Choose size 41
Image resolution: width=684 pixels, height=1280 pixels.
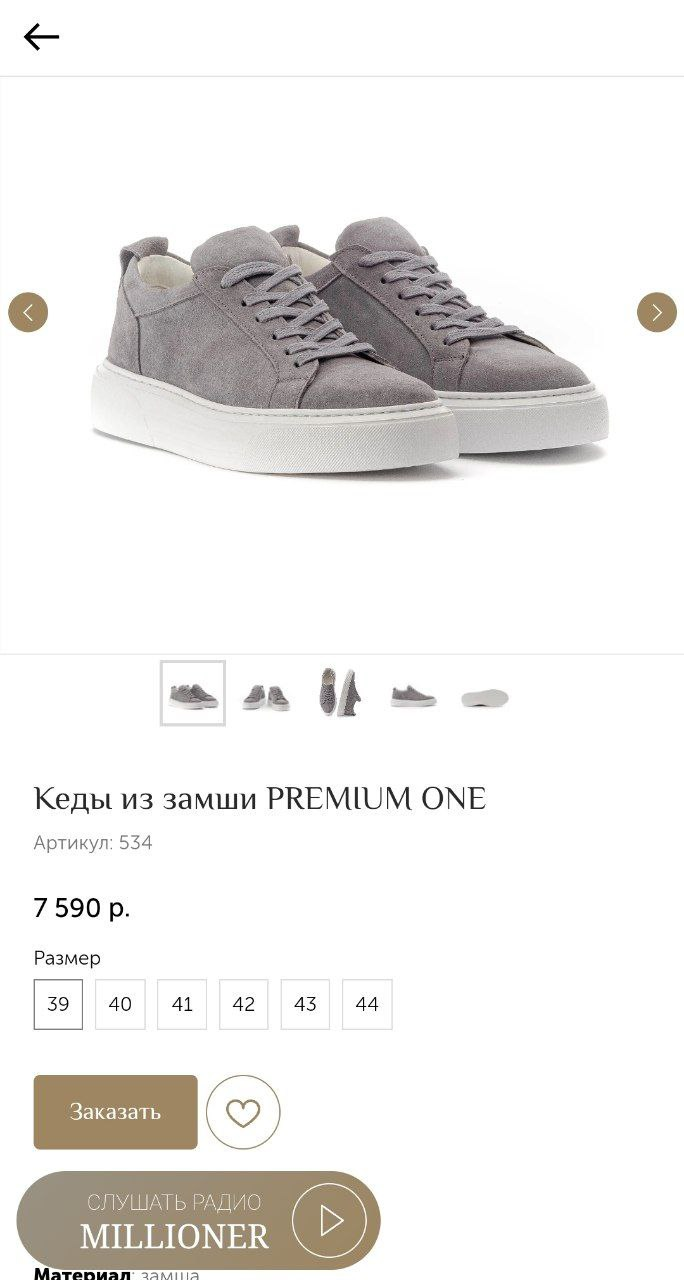pyautogui.click(x=182, y=1004)
